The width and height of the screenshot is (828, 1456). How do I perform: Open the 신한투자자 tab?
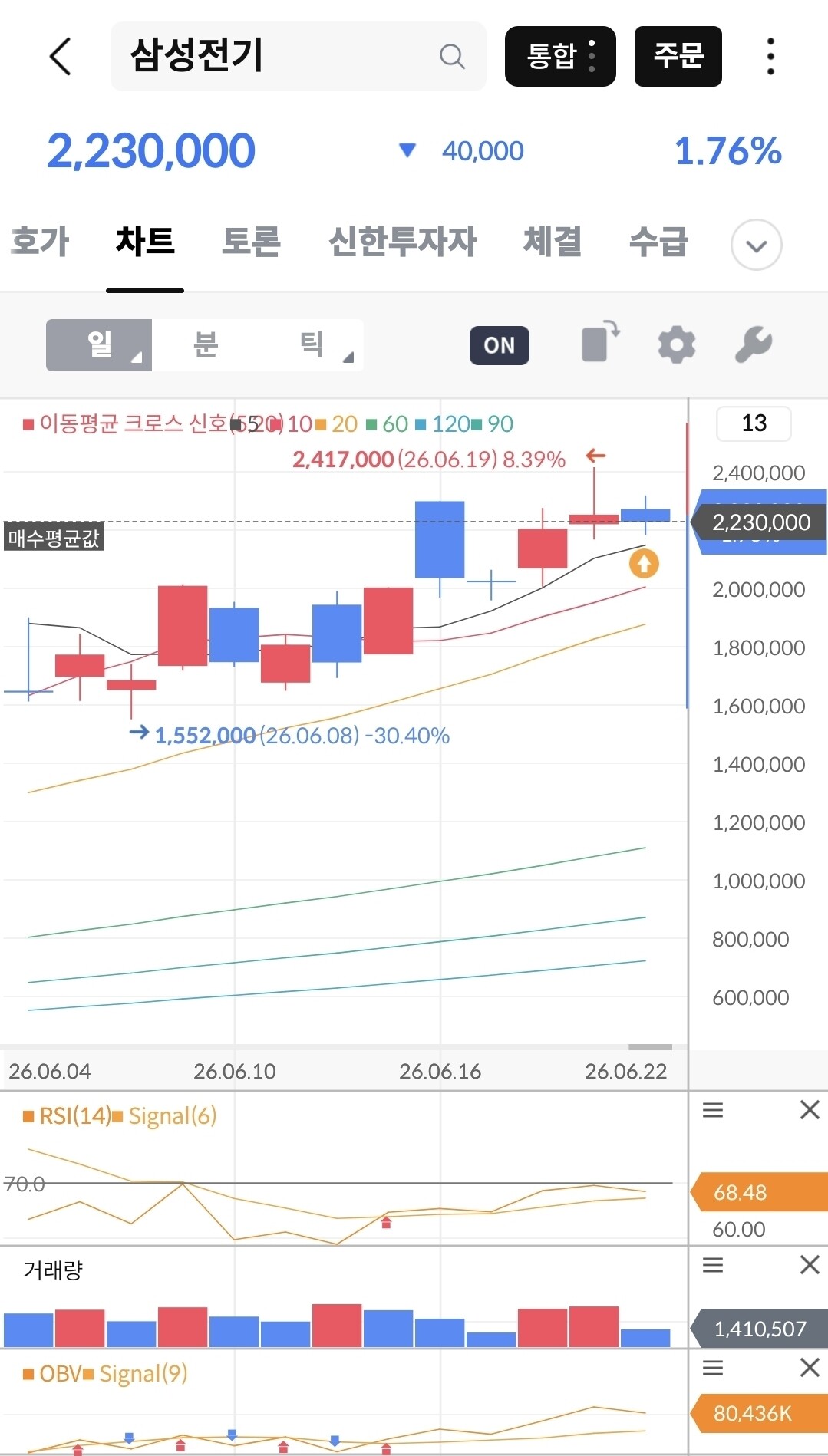(402, 241)
